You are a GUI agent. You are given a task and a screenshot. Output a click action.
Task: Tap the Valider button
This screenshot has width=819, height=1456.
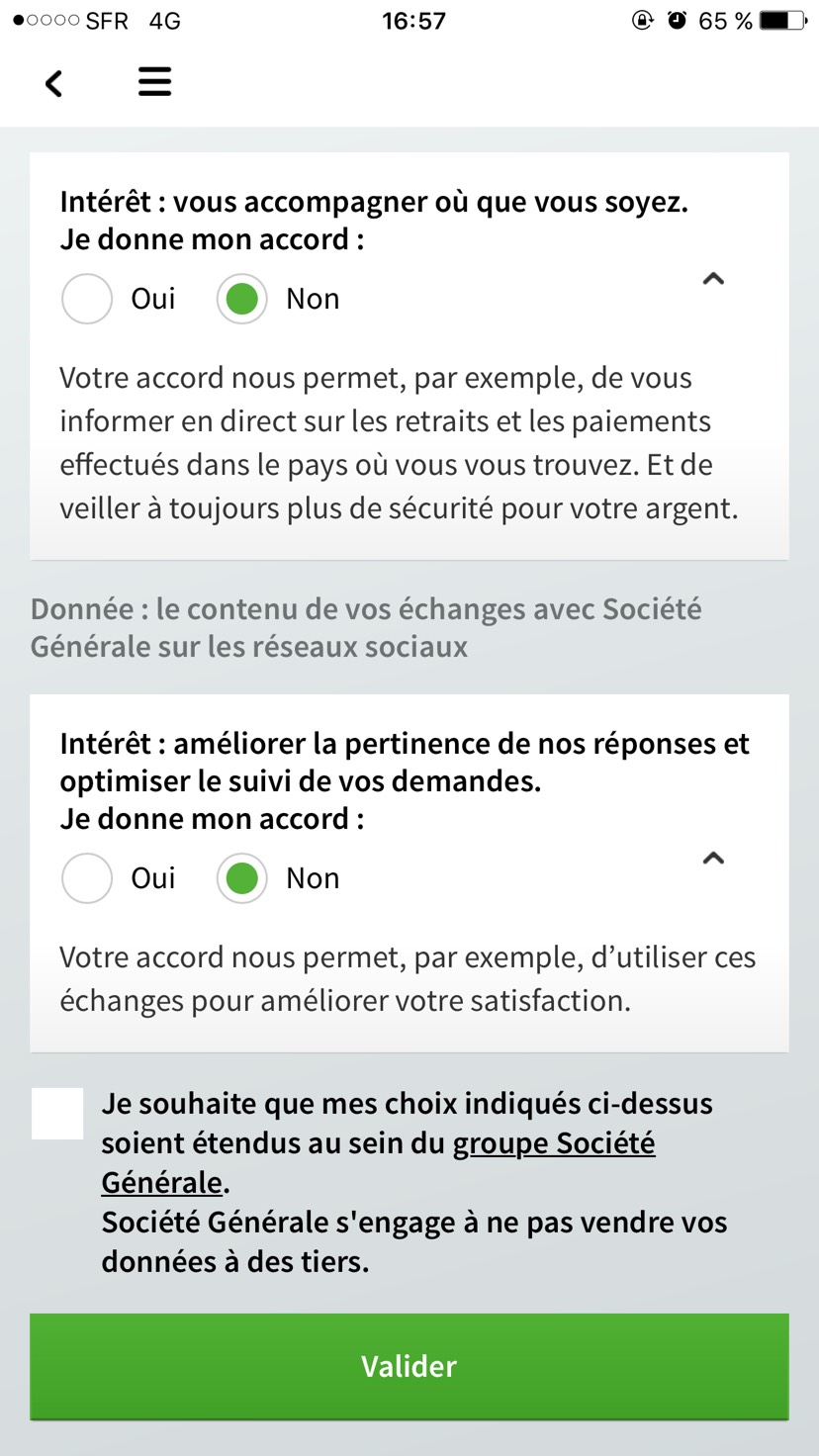click(x=409, y=1367)
